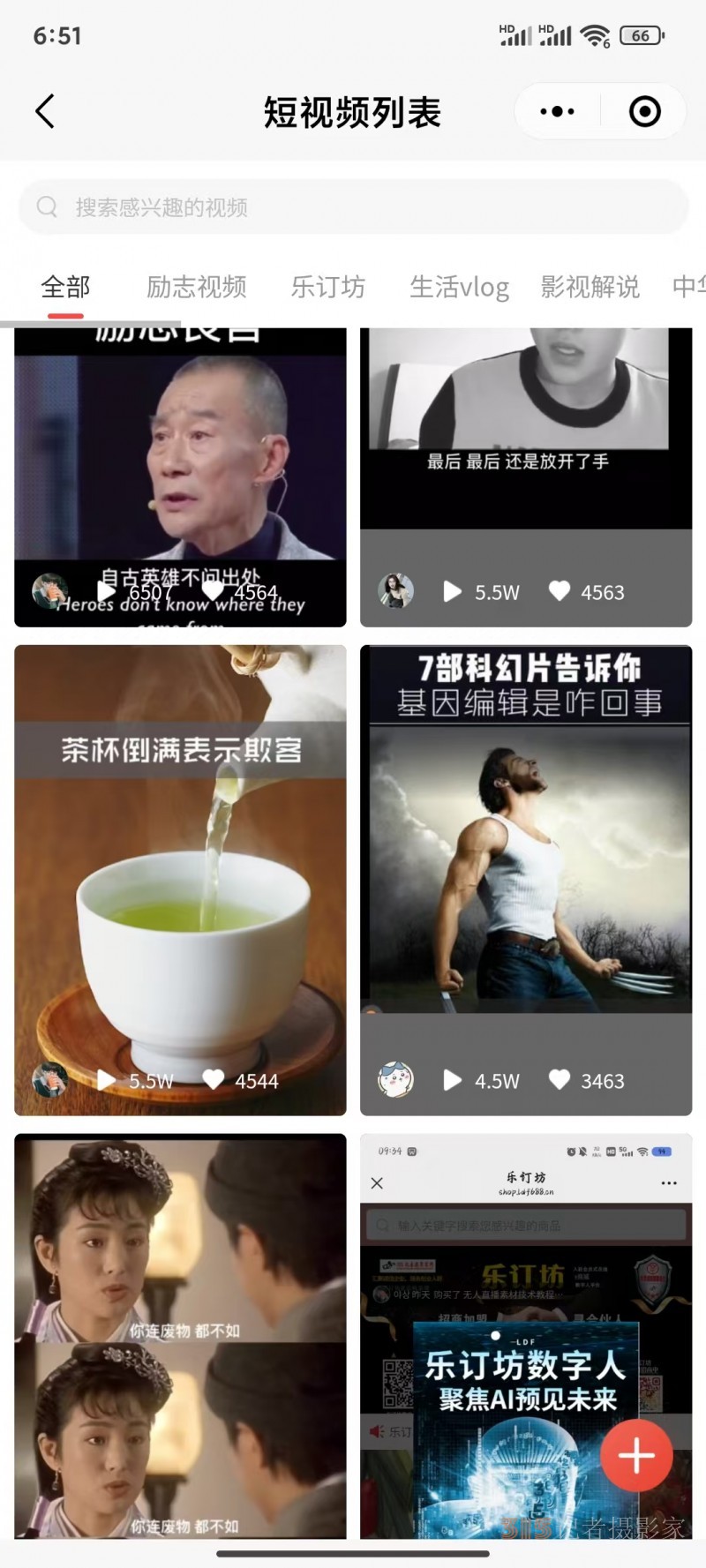
Task: Switch to the 影视解说 tab
Action: (590, 287)
